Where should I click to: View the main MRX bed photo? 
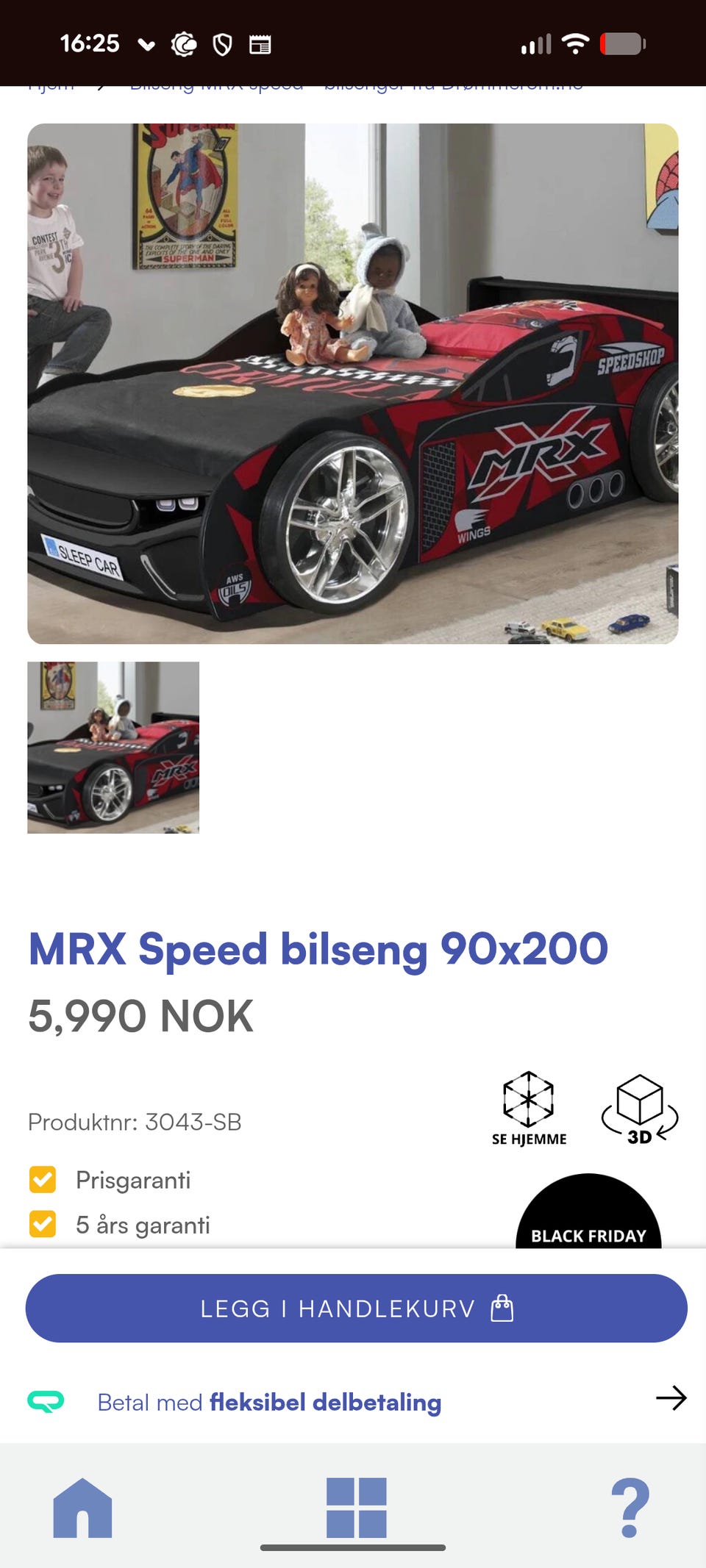coord(353,384)
